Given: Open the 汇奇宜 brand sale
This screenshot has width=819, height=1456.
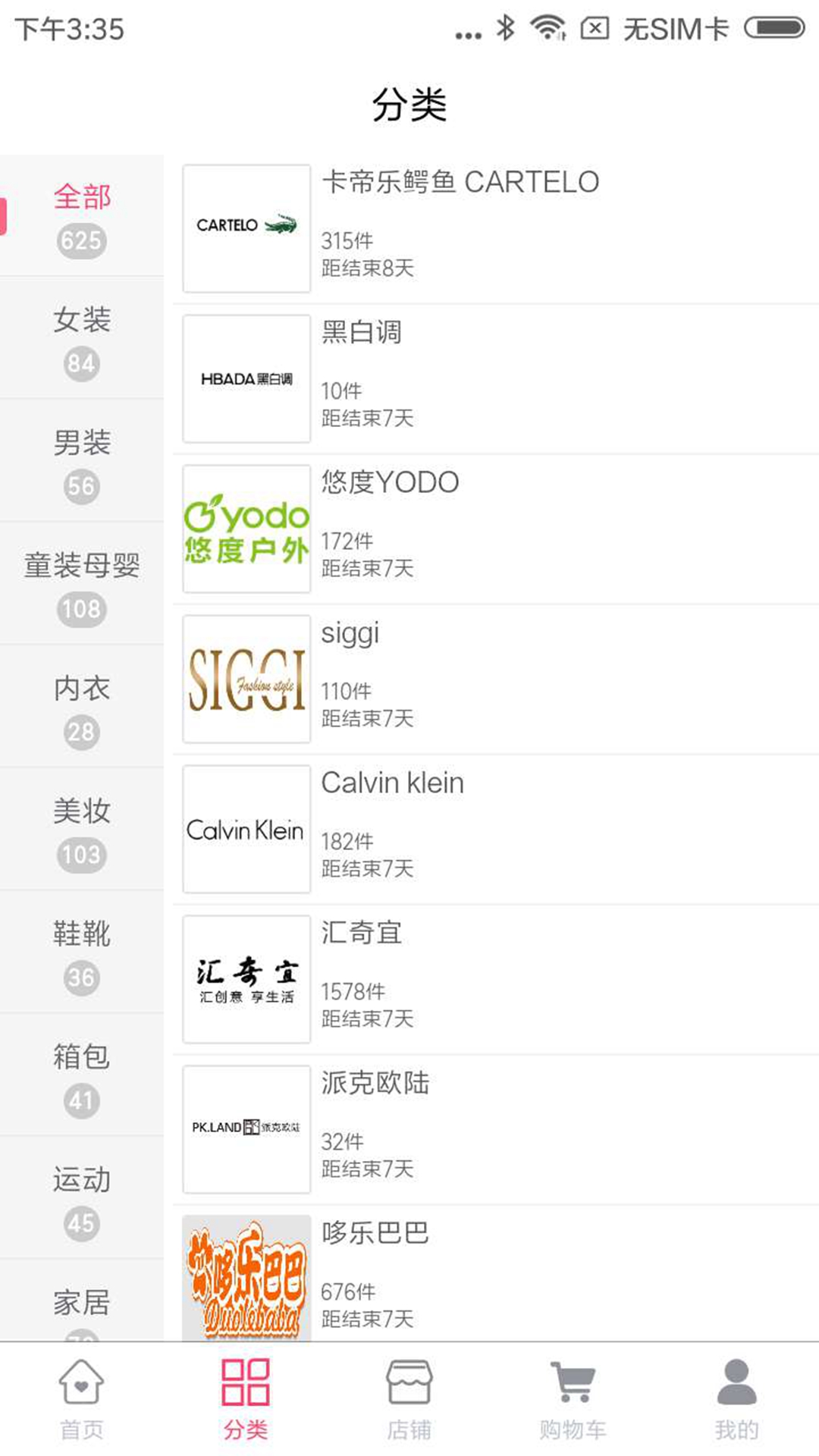Looking at the screenshot, I should [x=493, y=978].
